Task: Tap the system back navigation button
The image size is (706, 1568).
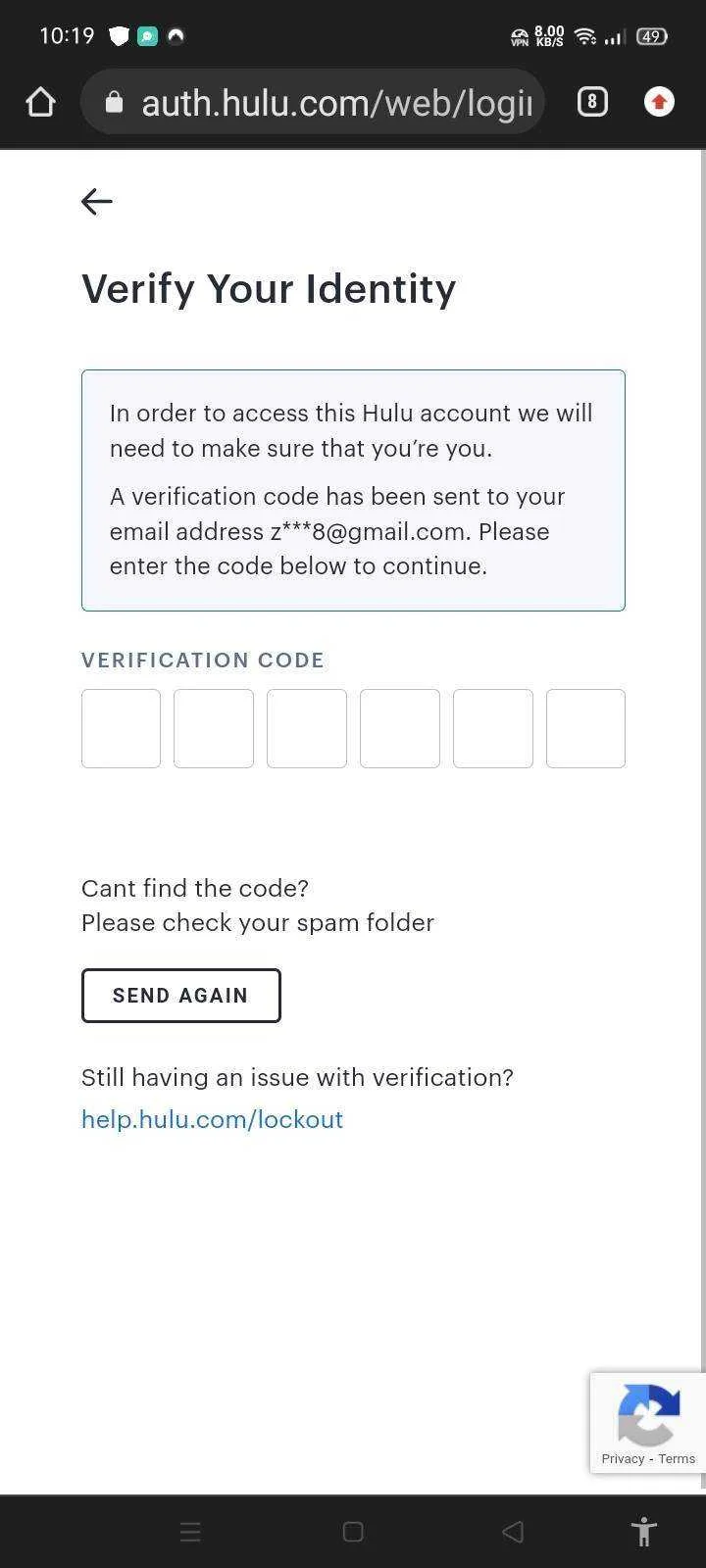Action: click(x=513, y=1532)
